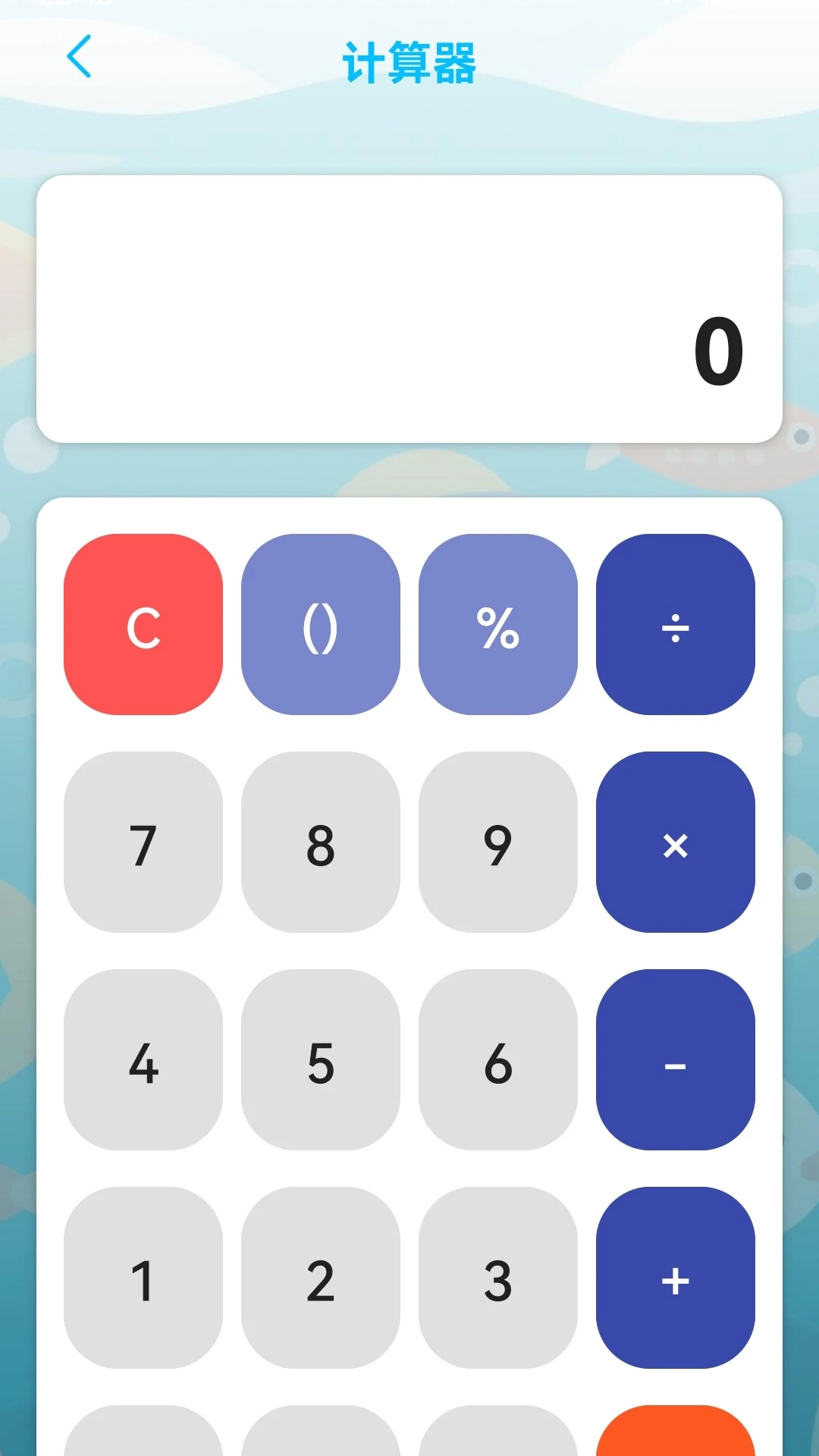Image resolution: width=819 pixels, height=1456 pixels.
Task: Enter the digit 5
Action: coord(321,1059)
